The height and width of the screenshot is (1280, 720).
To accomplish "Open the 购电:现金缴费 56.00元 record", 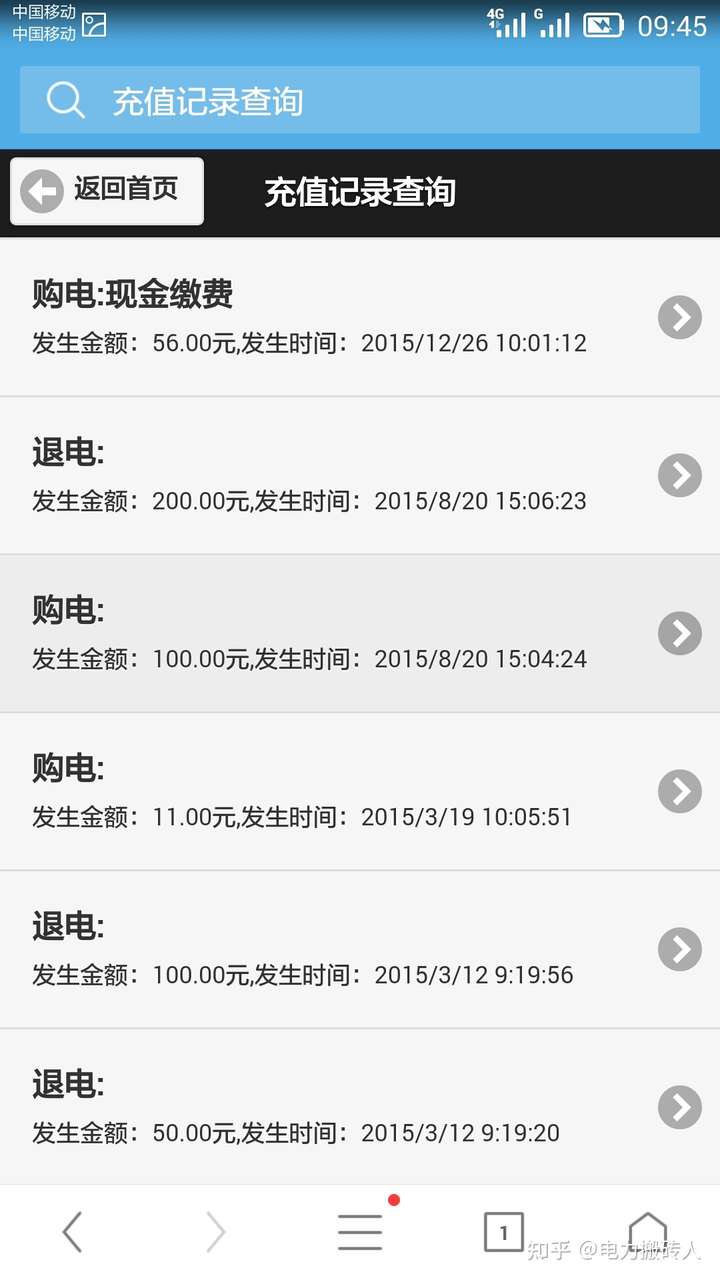I will 360,317.
